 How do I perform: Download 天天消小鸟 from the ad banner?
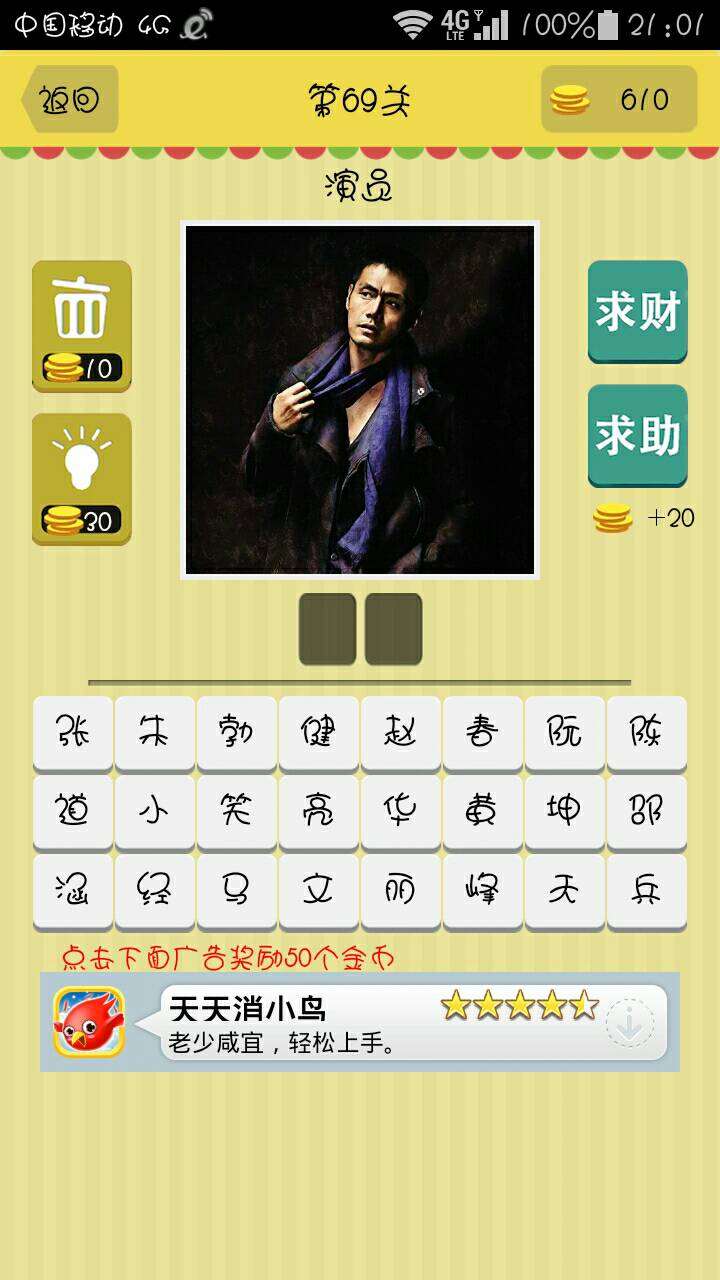click(631, 1023)
